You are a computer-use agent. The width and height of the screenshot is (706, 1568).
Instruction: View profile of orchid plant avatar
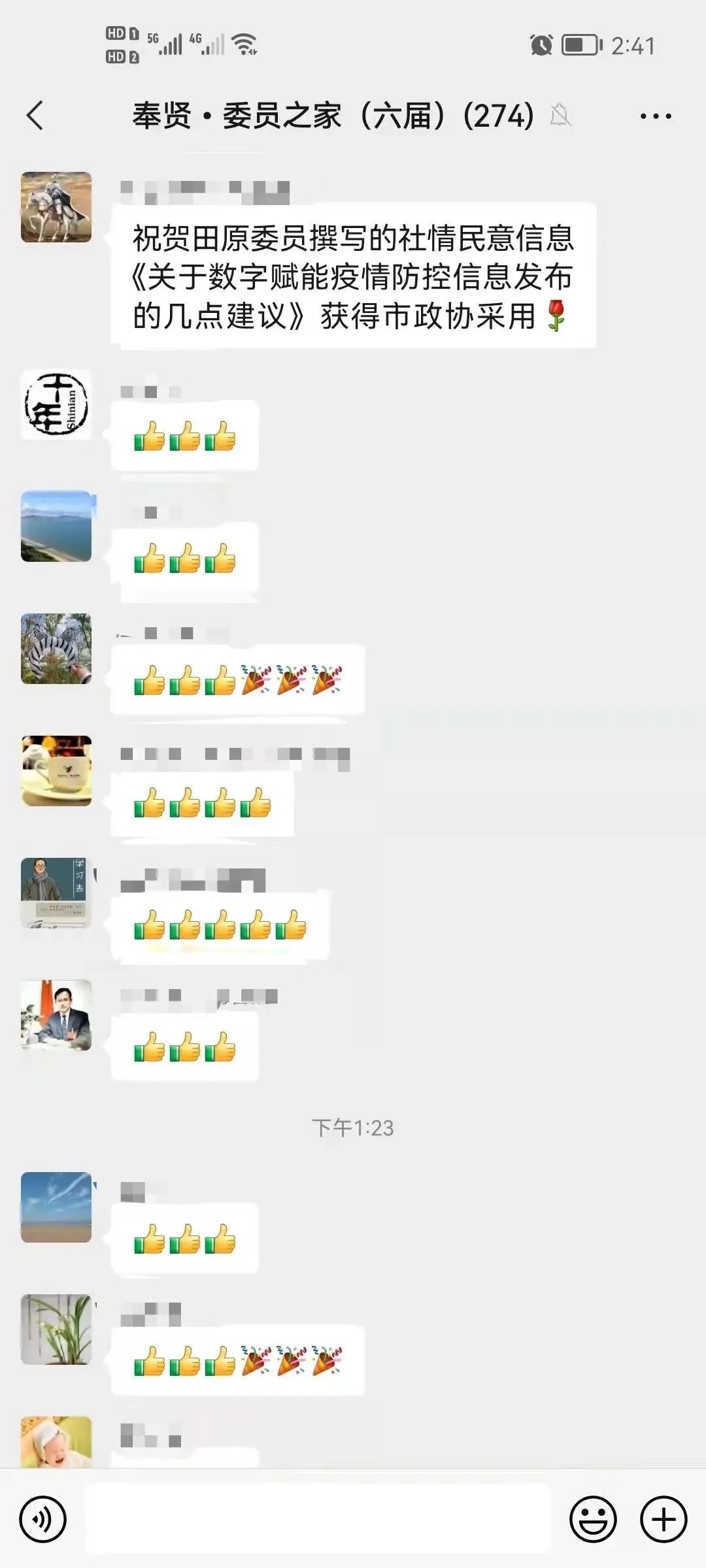point(56,1329)
